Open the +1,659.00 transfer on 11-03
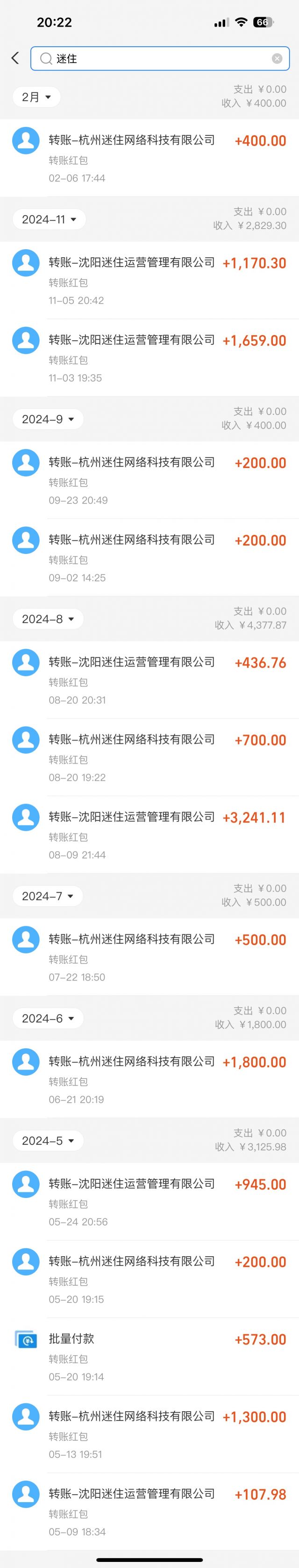The image size is (299, 1568). coord(149,358)
